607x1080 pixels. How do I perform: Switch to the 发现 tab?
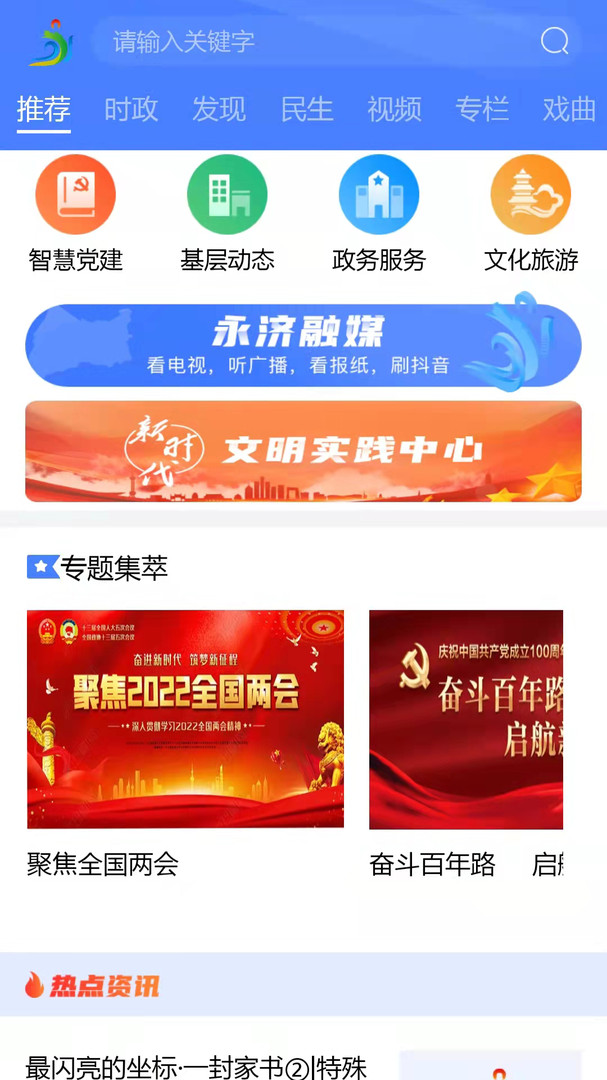click(218, 110)
